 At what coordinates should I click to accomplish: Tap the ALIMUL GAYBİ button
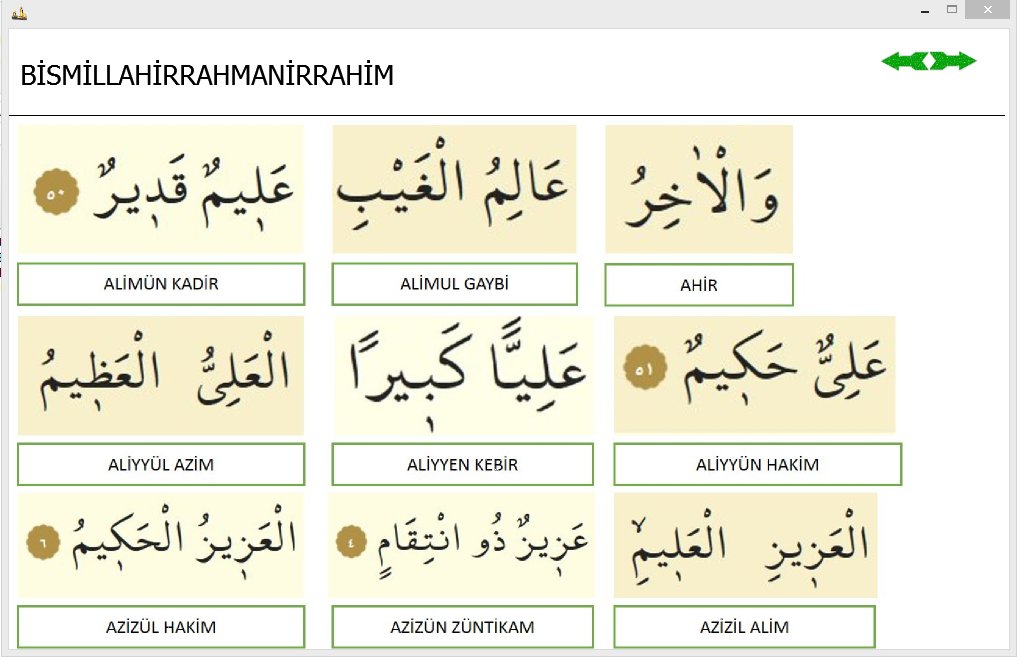tap(454, 284)
